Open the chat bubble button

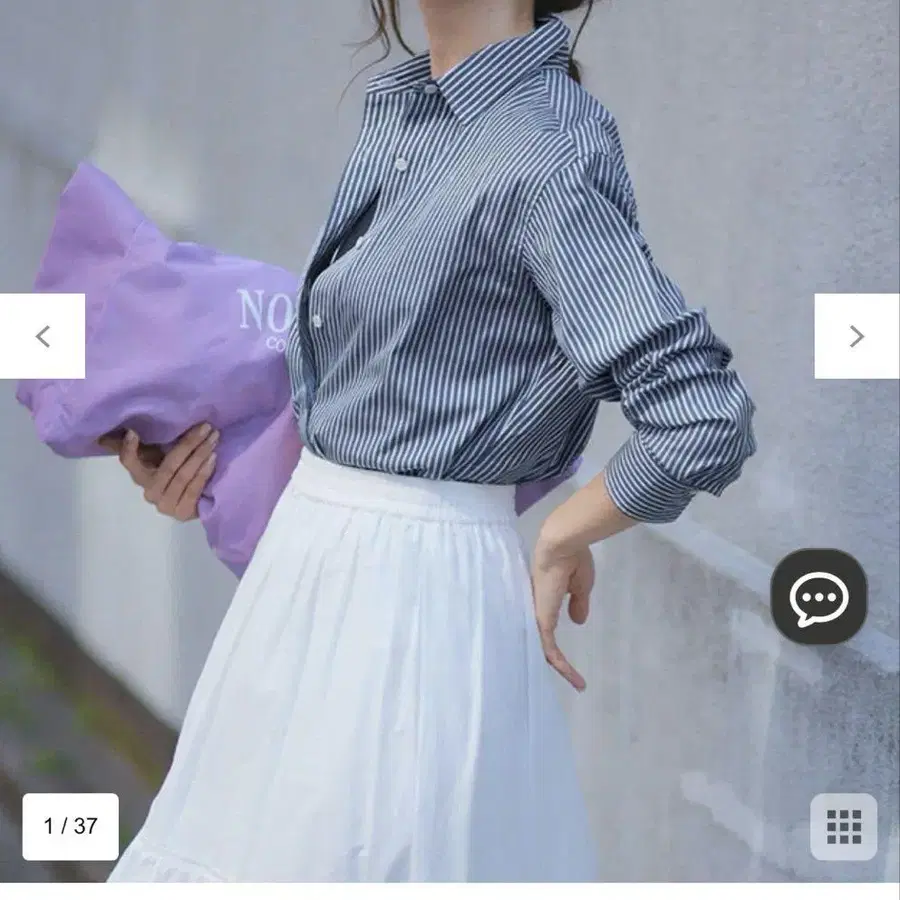click(818, 597)
